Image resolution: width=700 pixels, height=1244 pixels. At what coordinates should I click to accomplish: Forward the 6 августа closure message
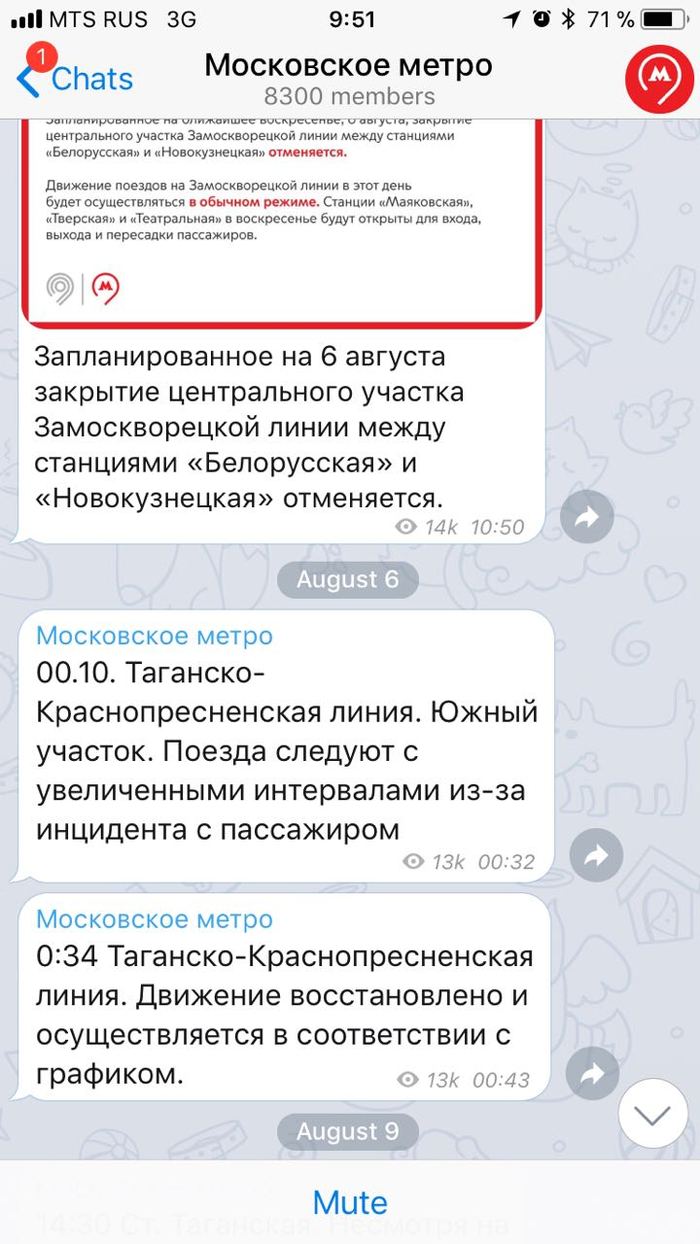(x=586, y=516)
